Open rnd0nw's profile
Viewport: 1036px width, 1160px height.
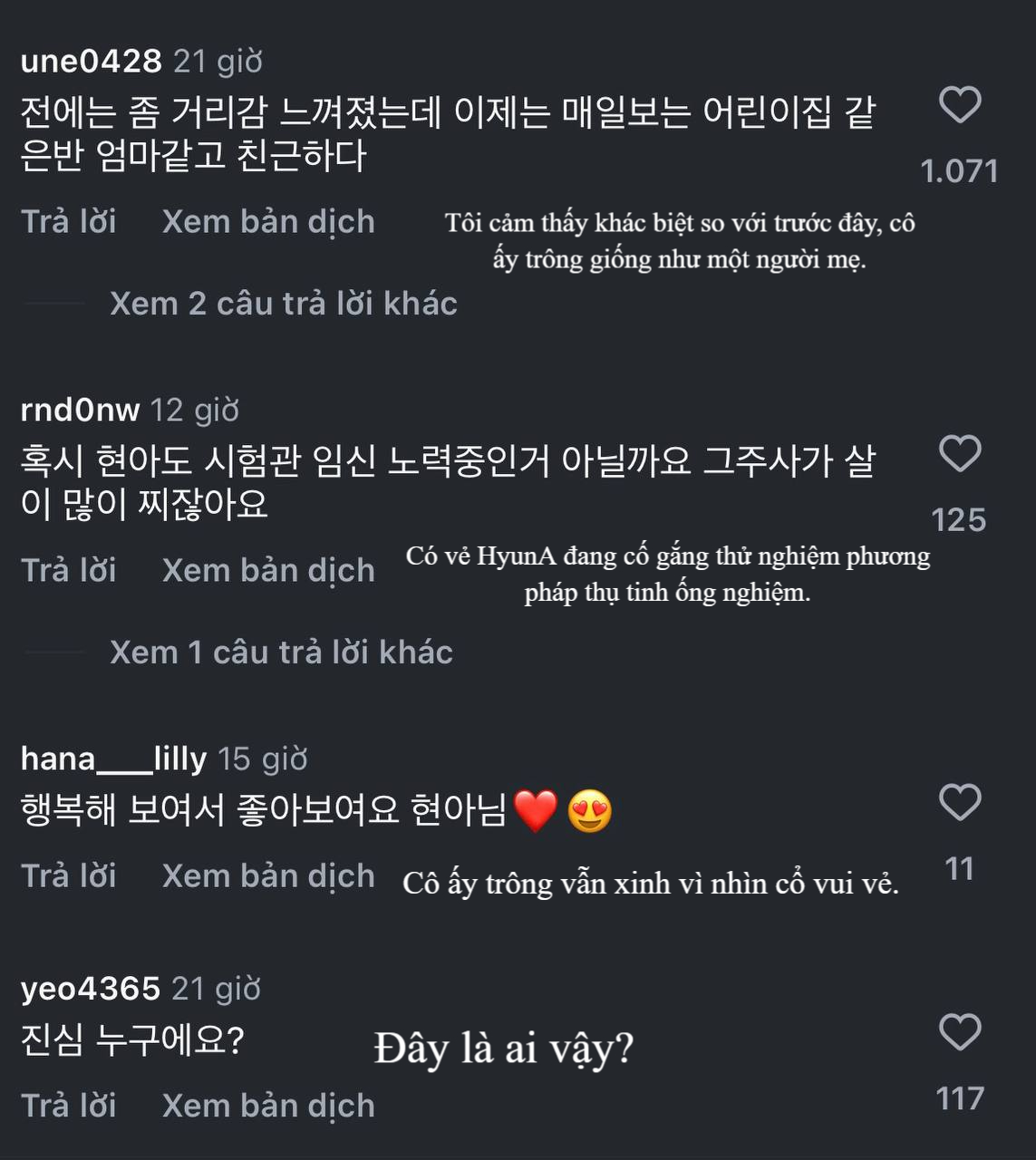[80, 411]
